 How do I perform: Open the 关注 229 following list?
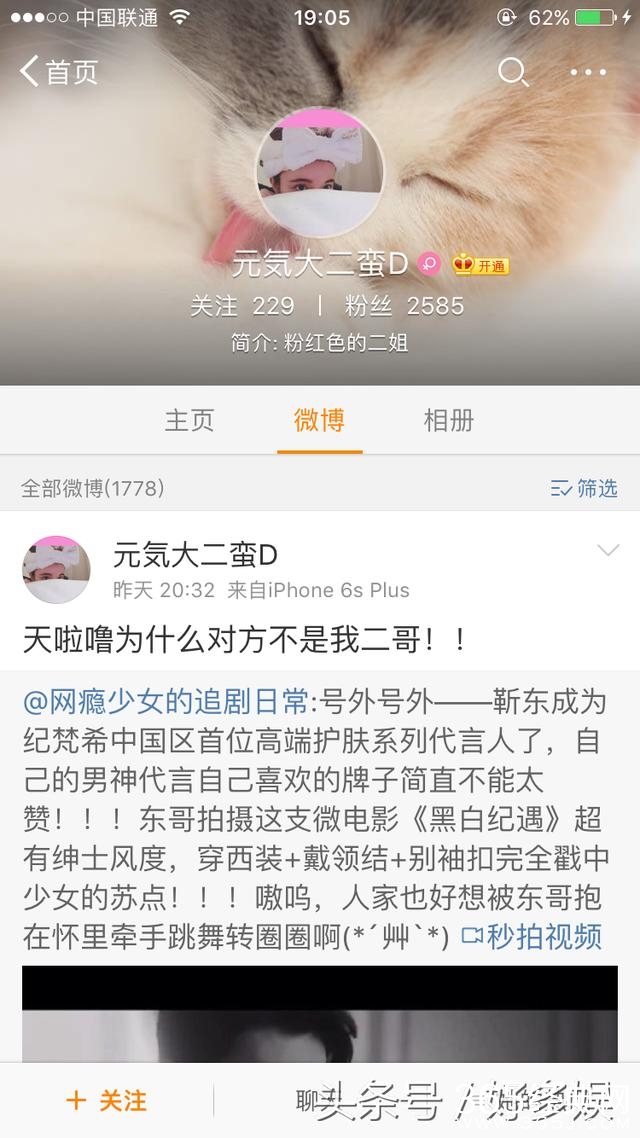pyautogui.click(x=242, y=306)
